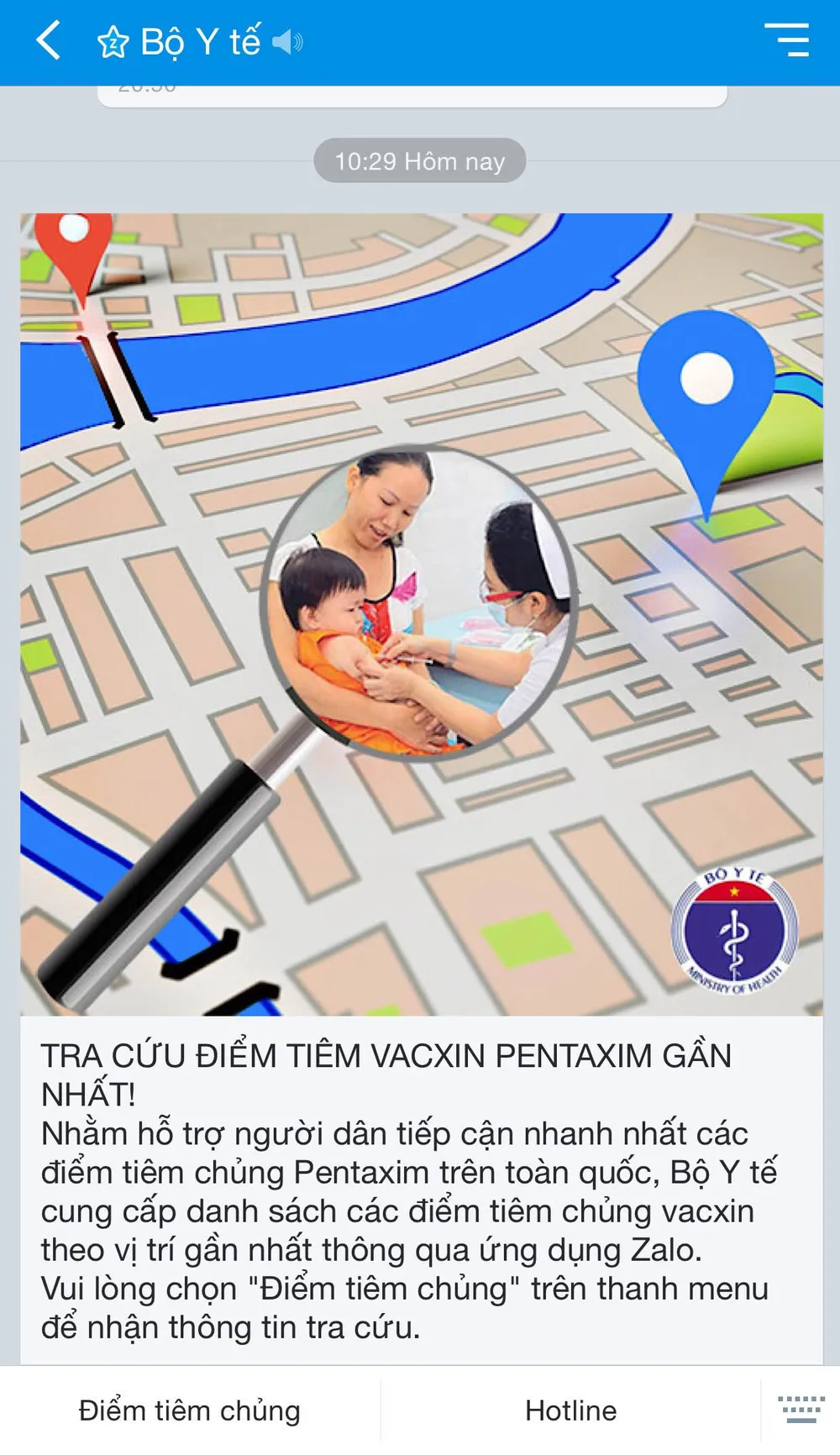Switch to keyboard input
840x1455 pixels.
(801, 1410)
